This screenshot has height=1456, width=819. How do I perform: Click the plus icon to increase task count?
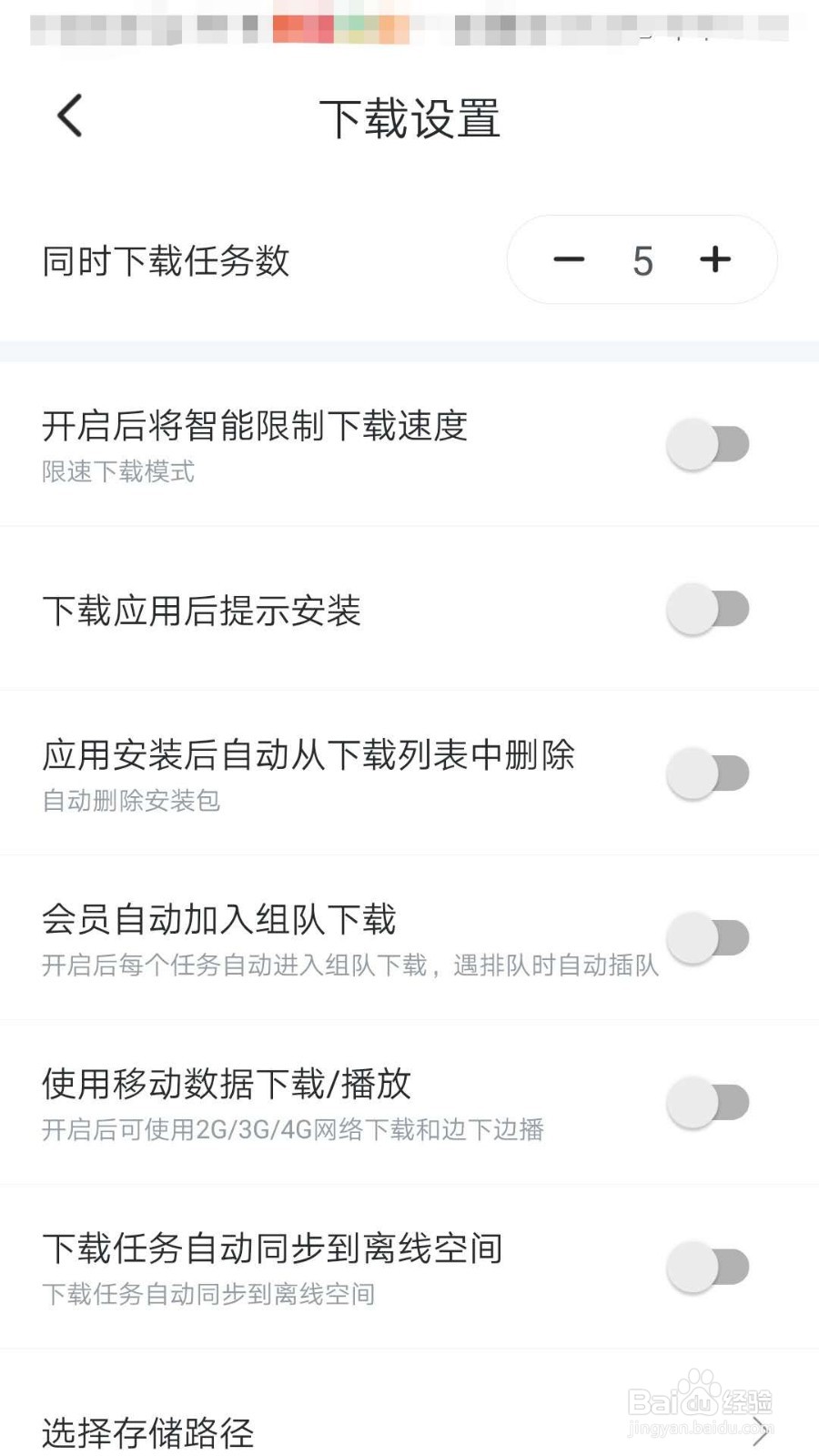[x=715, y=260]
